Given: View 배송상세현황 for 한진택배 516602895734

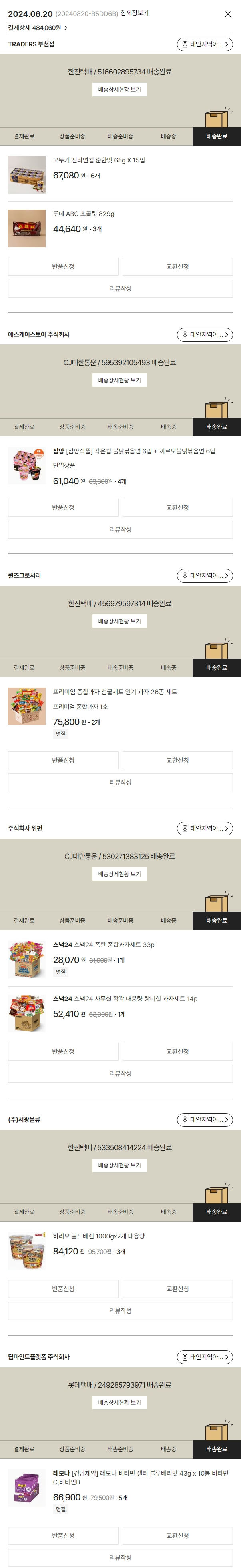Looking at the screenshot, I should click(x=119, y=90).
